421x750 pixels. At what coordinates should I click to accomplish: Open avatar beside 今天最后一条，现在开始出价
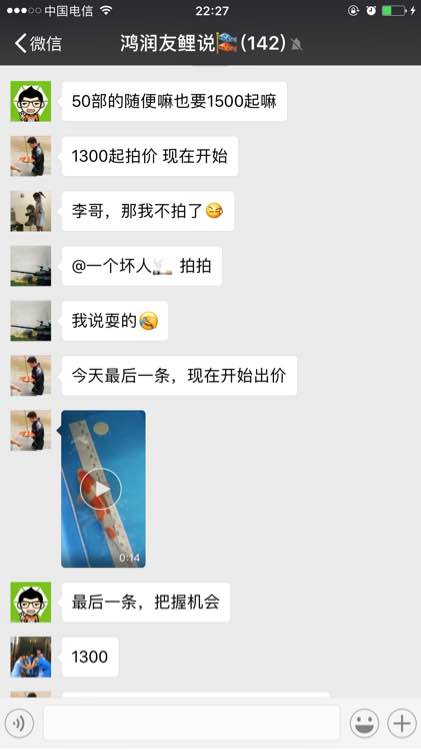click(x=31, y=375)
